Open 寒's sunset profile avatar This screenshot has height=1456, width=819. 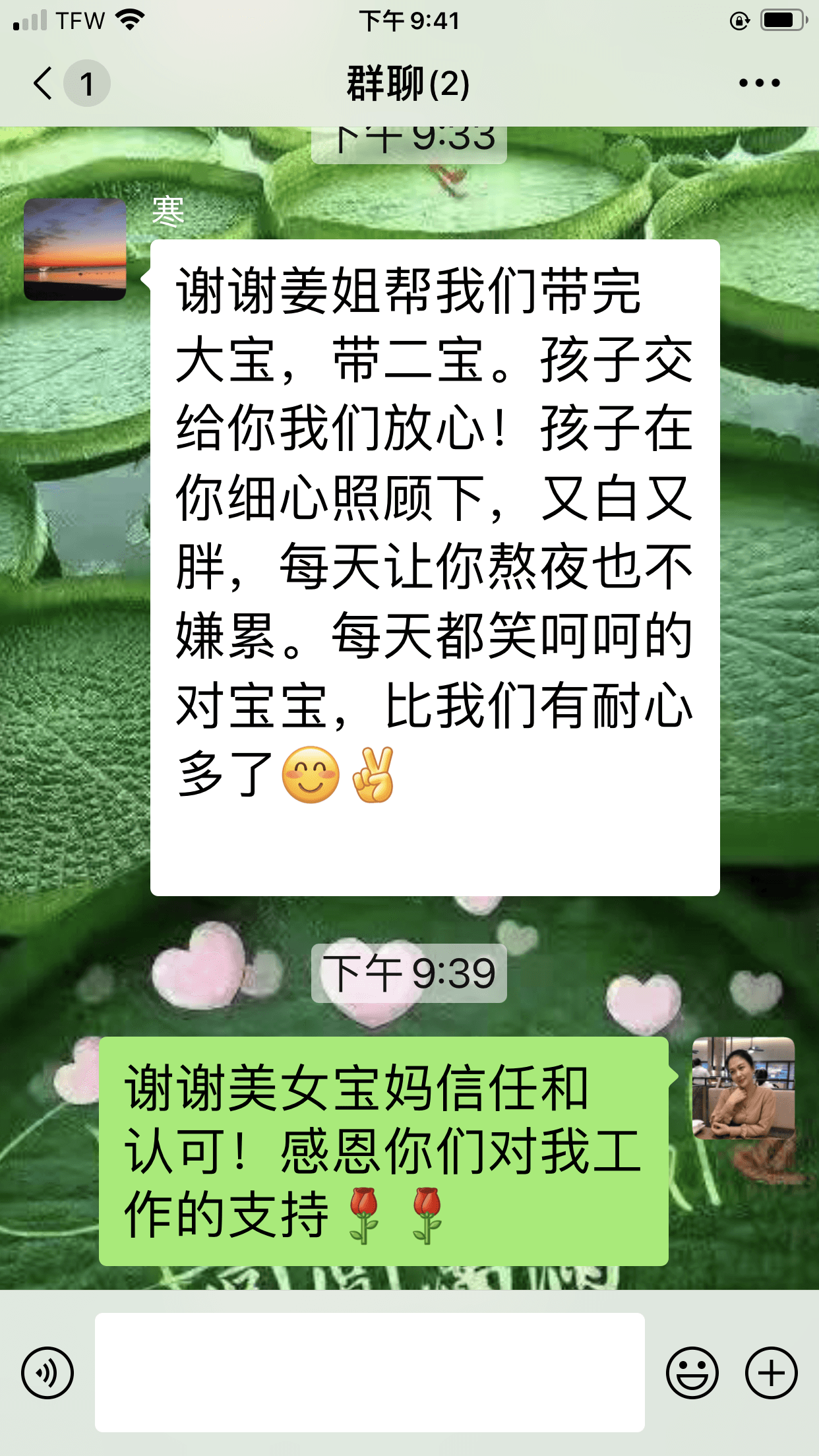75,249
